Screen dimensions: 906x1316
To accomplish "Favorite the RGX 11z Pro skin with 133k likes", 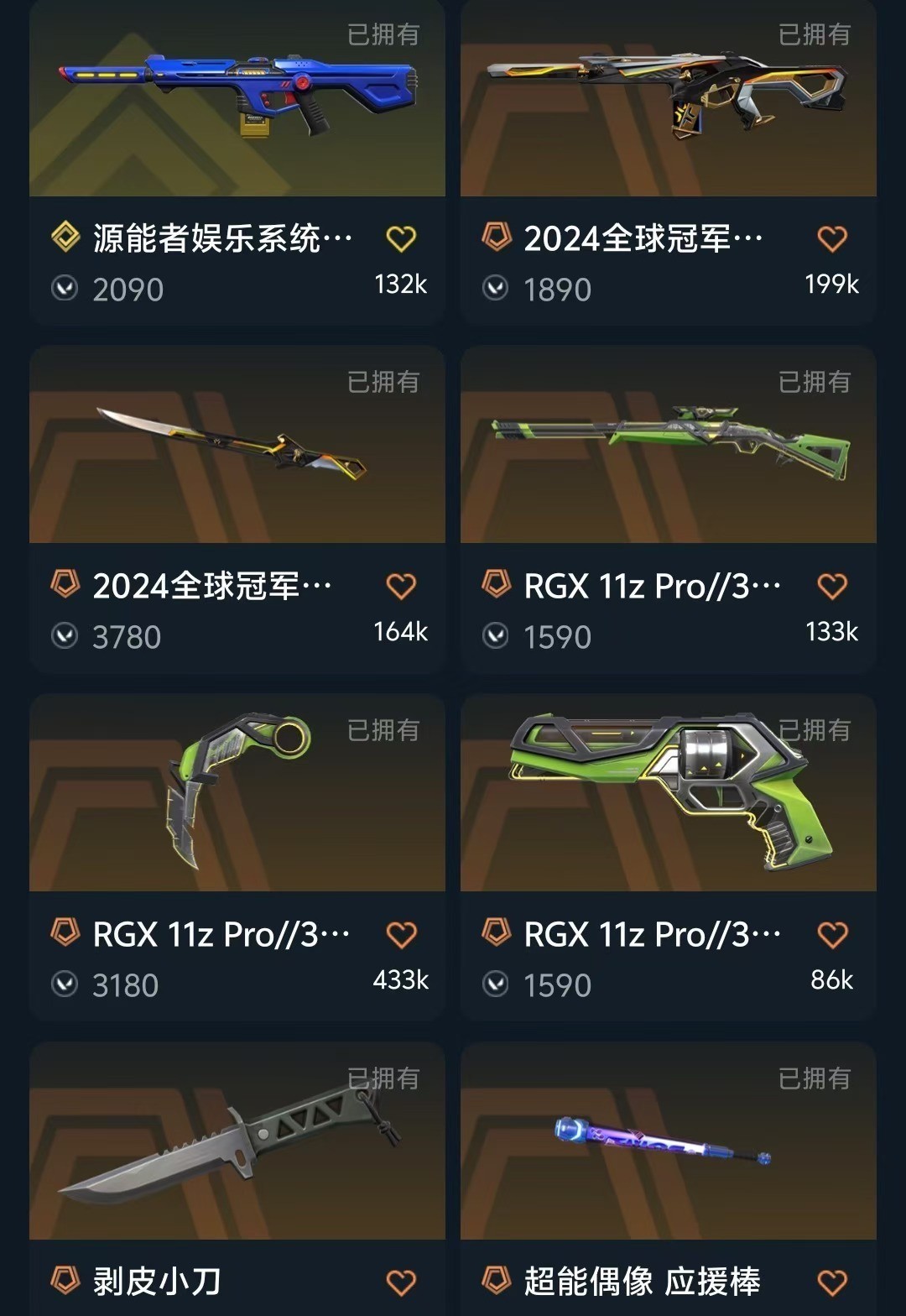I will point(831,586).
